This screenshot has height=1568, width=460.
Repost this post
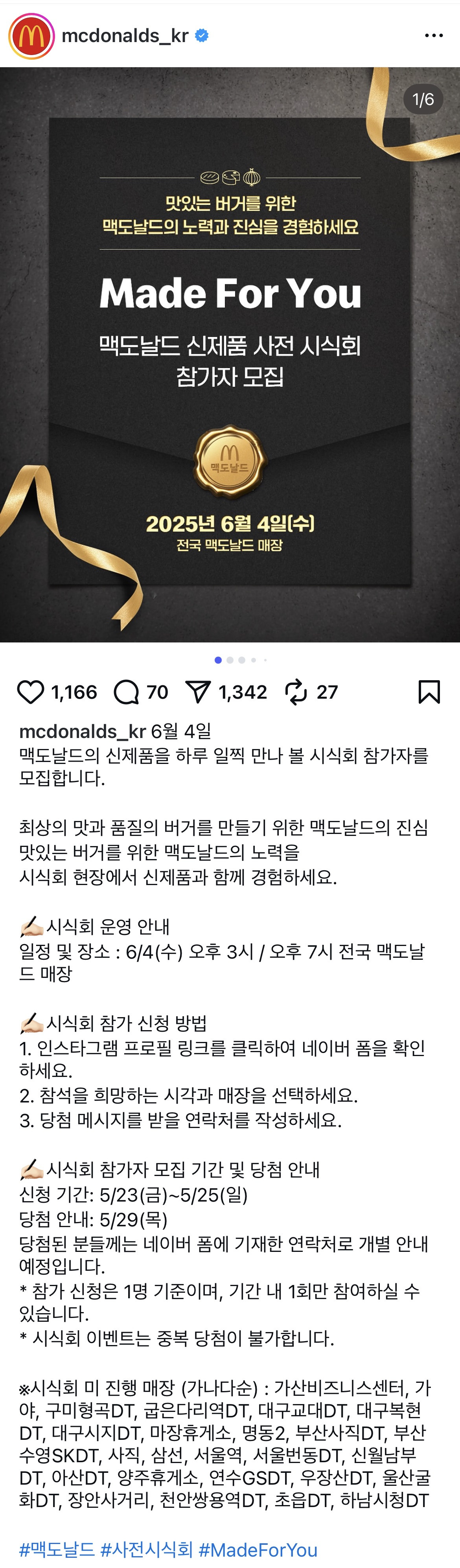pos(296,692)
